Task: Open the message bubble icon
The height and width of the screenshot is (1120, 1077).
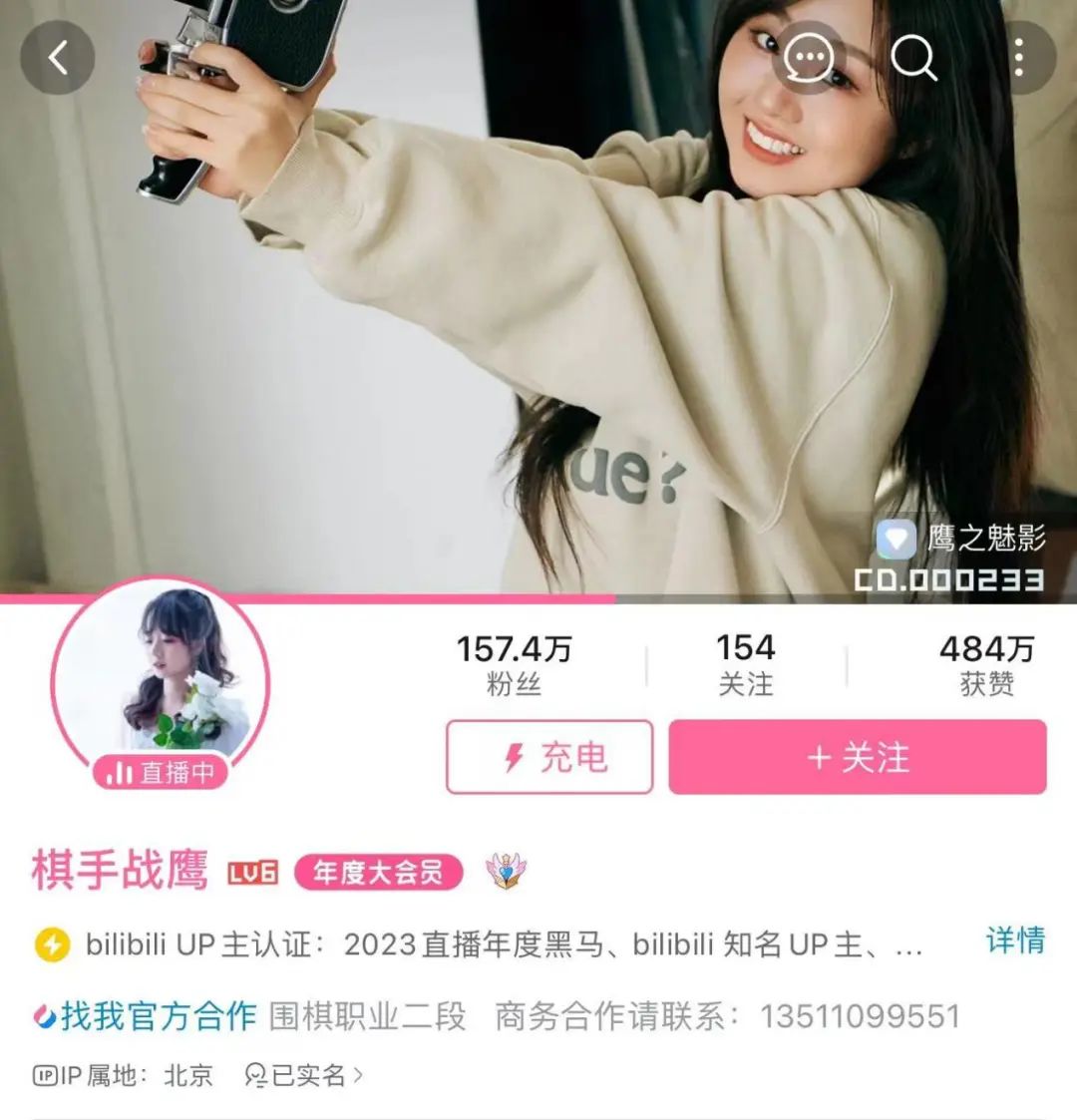Action: (x=808, y=58)
